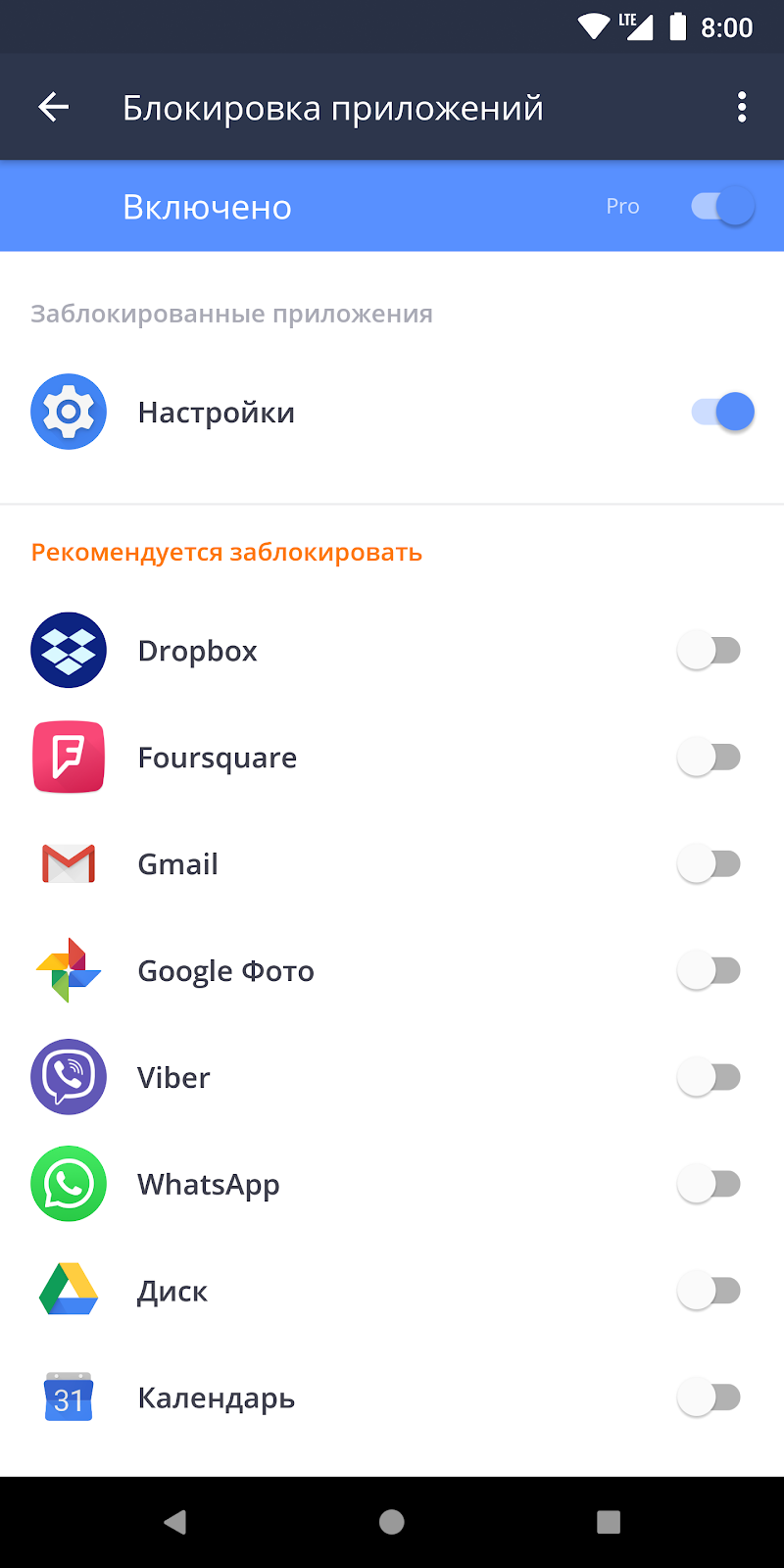Screen dimensions: 784x1568
Task: Enable lock for Dropbox
Action: point(709,651)
